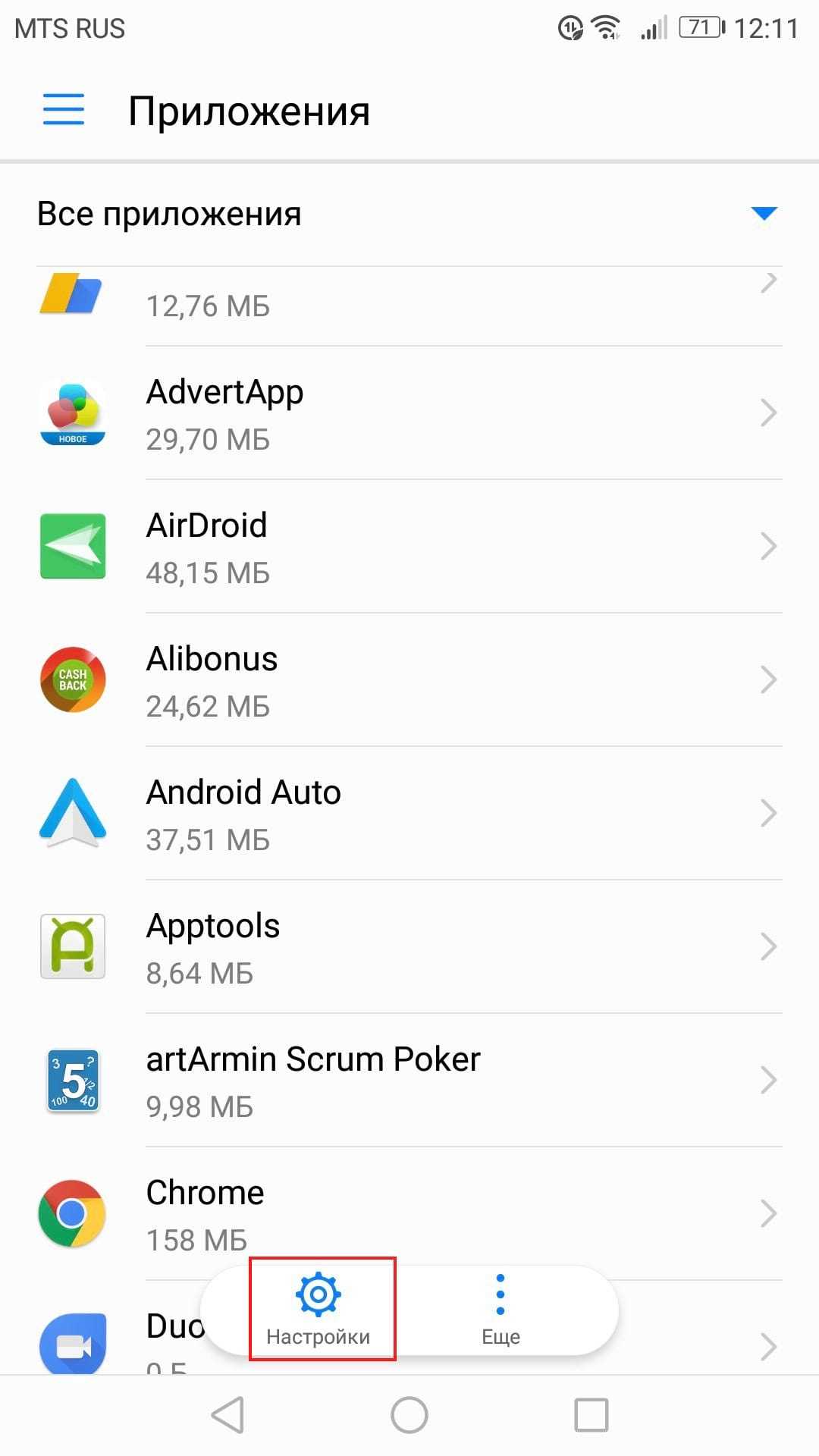Image resolution: width=819 pixels, height=1456 pixels.
Task: Expand the "Все приложения" dropdown filter
Action: (763, 214)
